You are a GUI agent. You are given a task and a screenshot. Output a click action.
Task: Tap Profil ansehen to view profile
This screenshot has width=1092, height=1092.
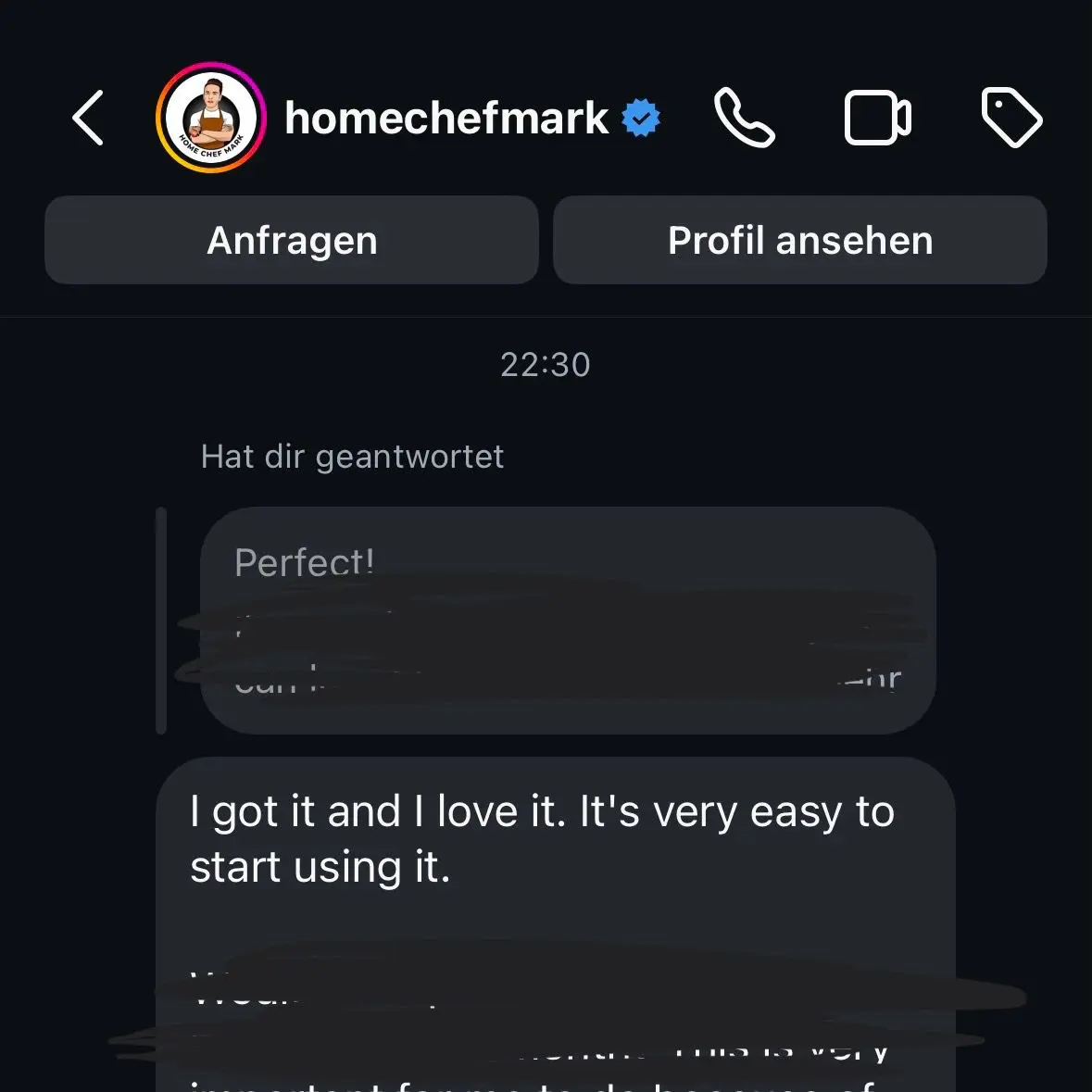point(800,241)
